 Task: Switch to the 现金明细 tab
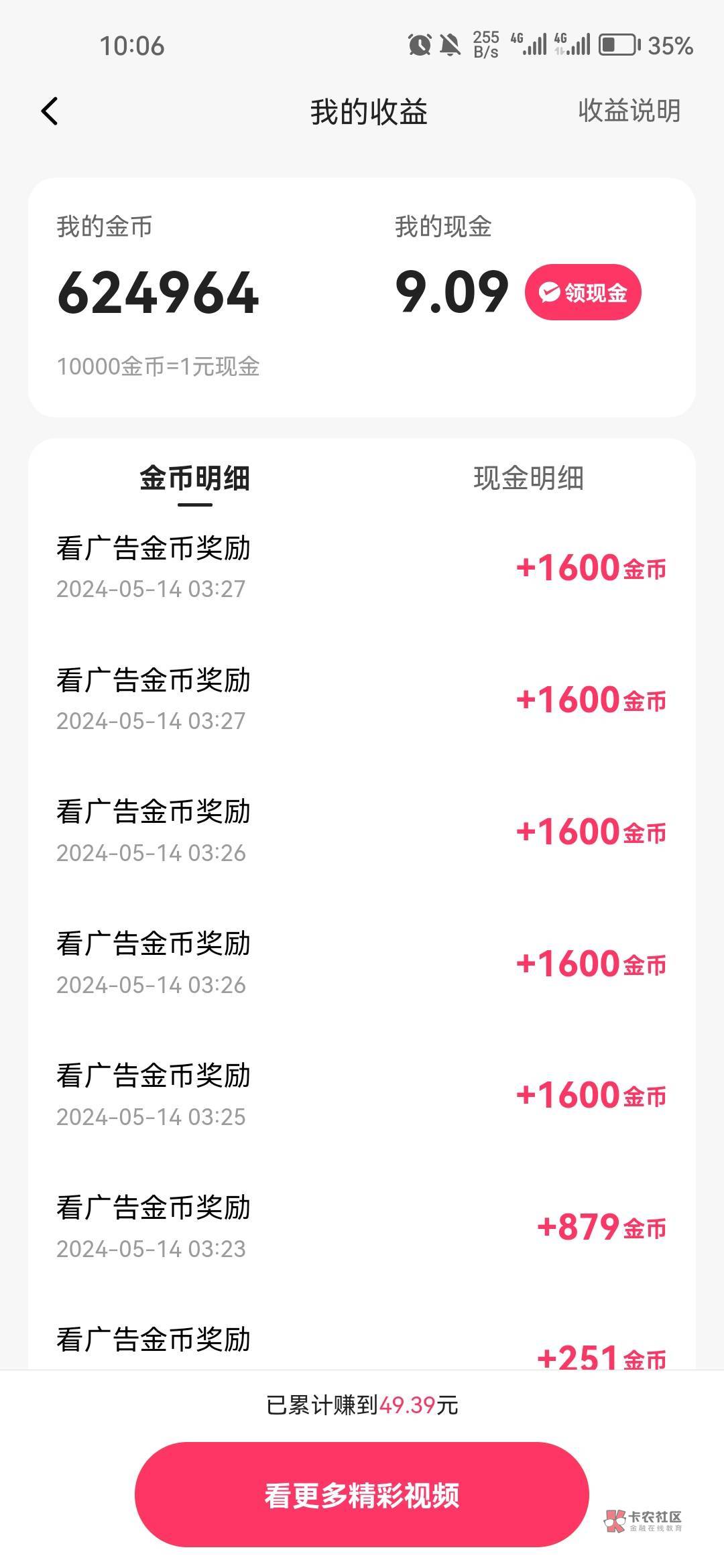click(528, 478)
